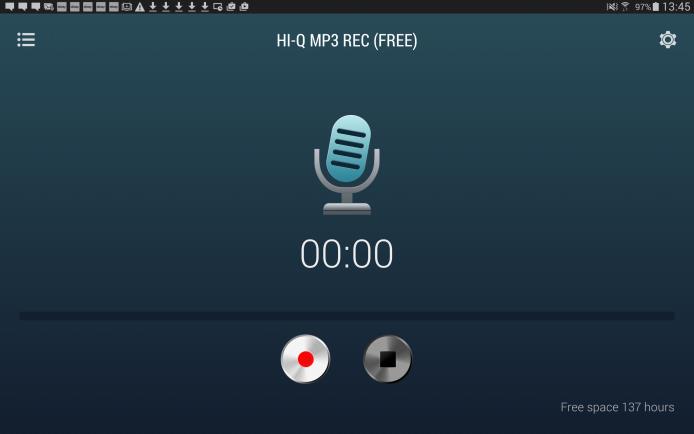Open the settings gear
This screenshot has height=434, width=694.
[x=667, y=40]
